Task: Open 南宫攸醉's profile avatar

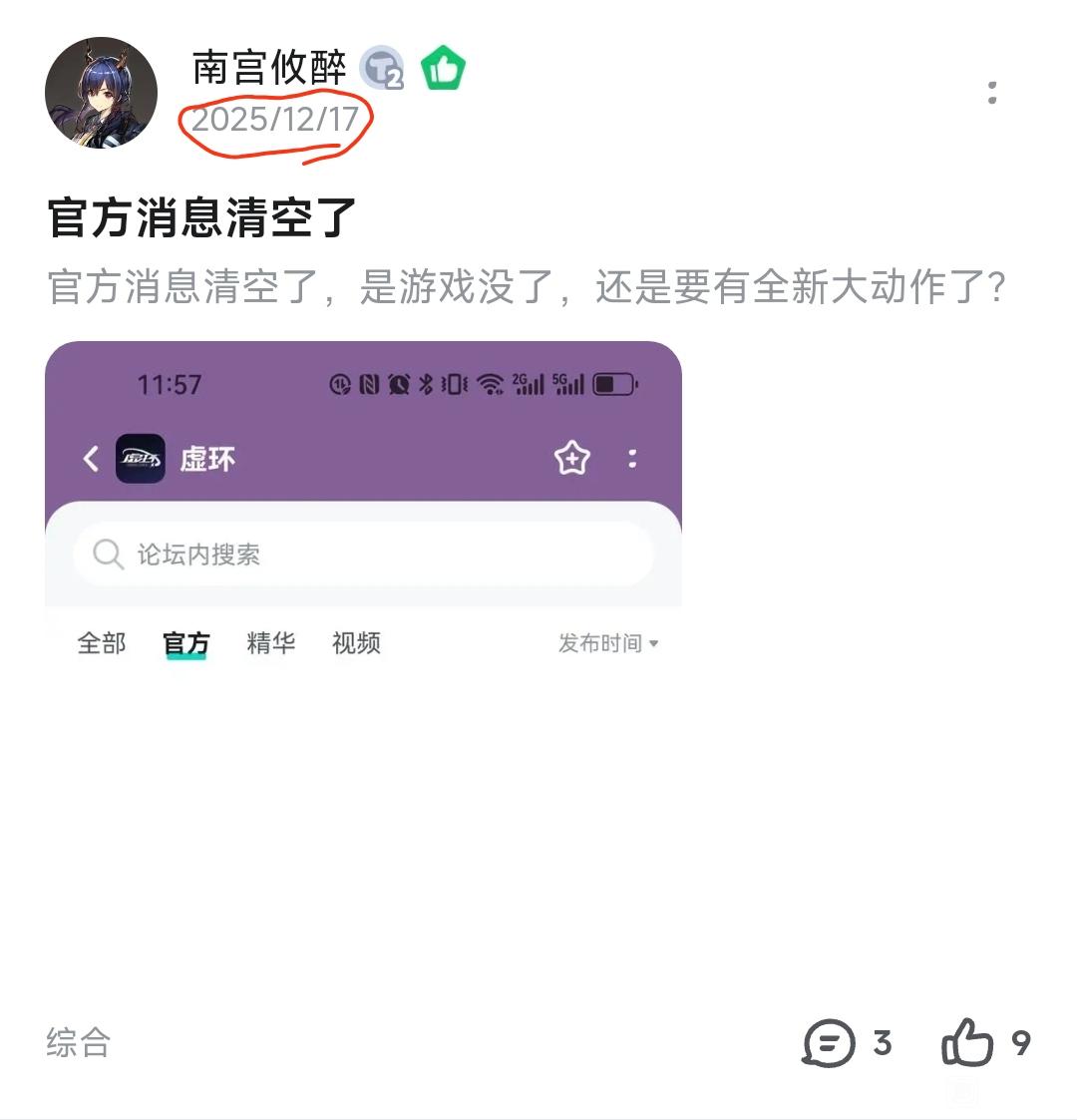Action: [101, 94]
